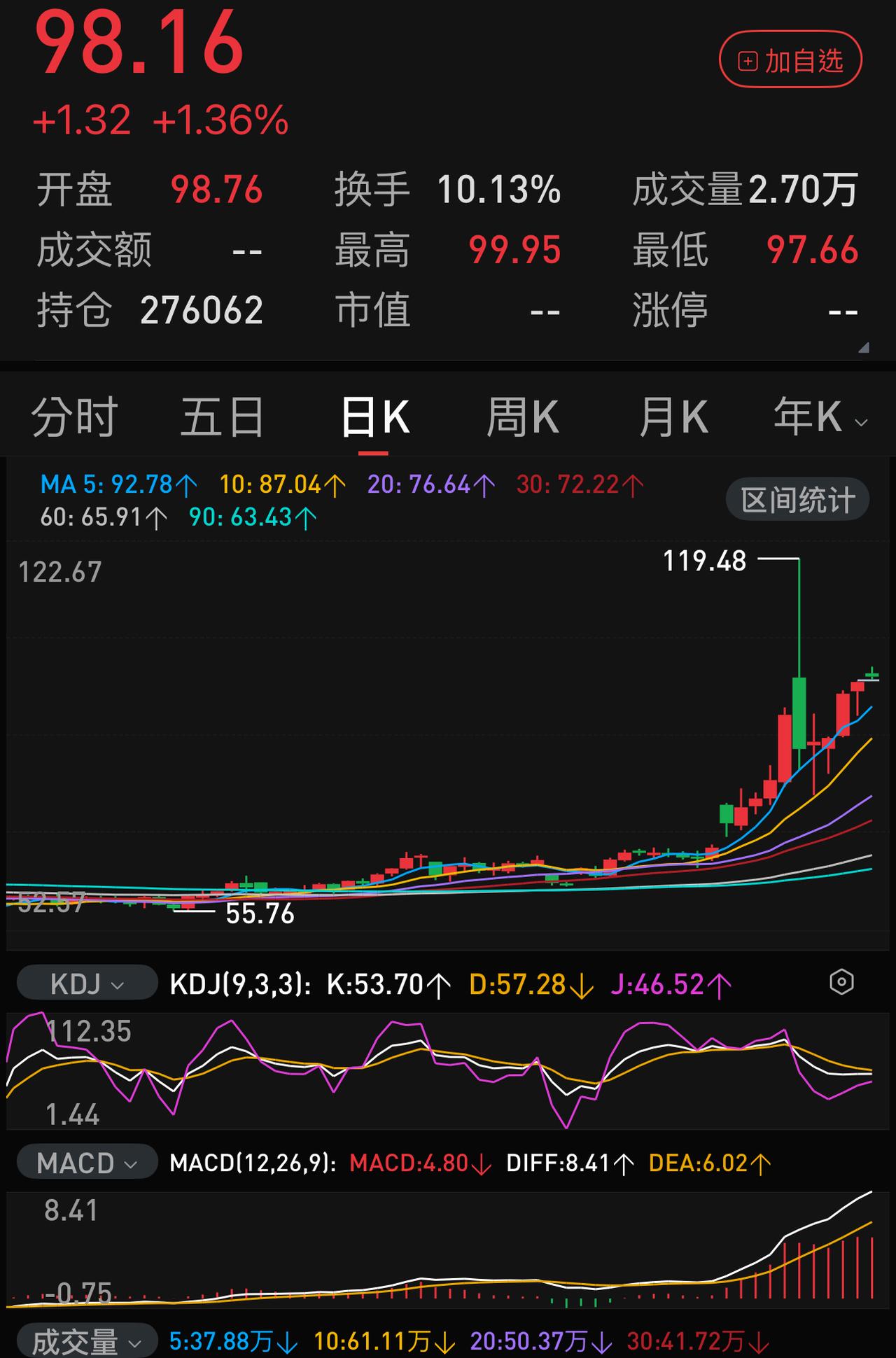Open the KDJ indicator dropdown
Screen dimensions: 896x1358
(x=86, y=982)
